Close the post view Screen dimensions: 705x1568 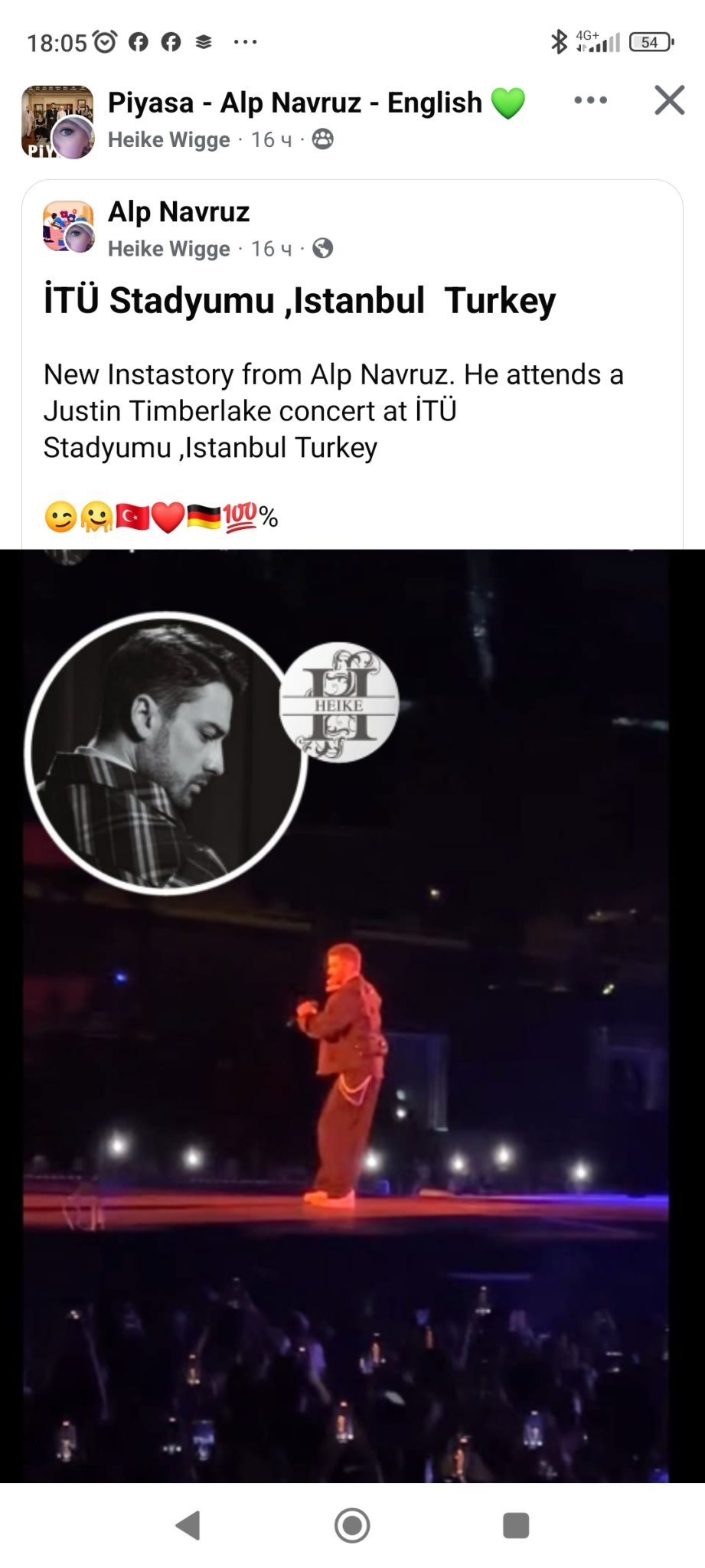pos(669,100)
